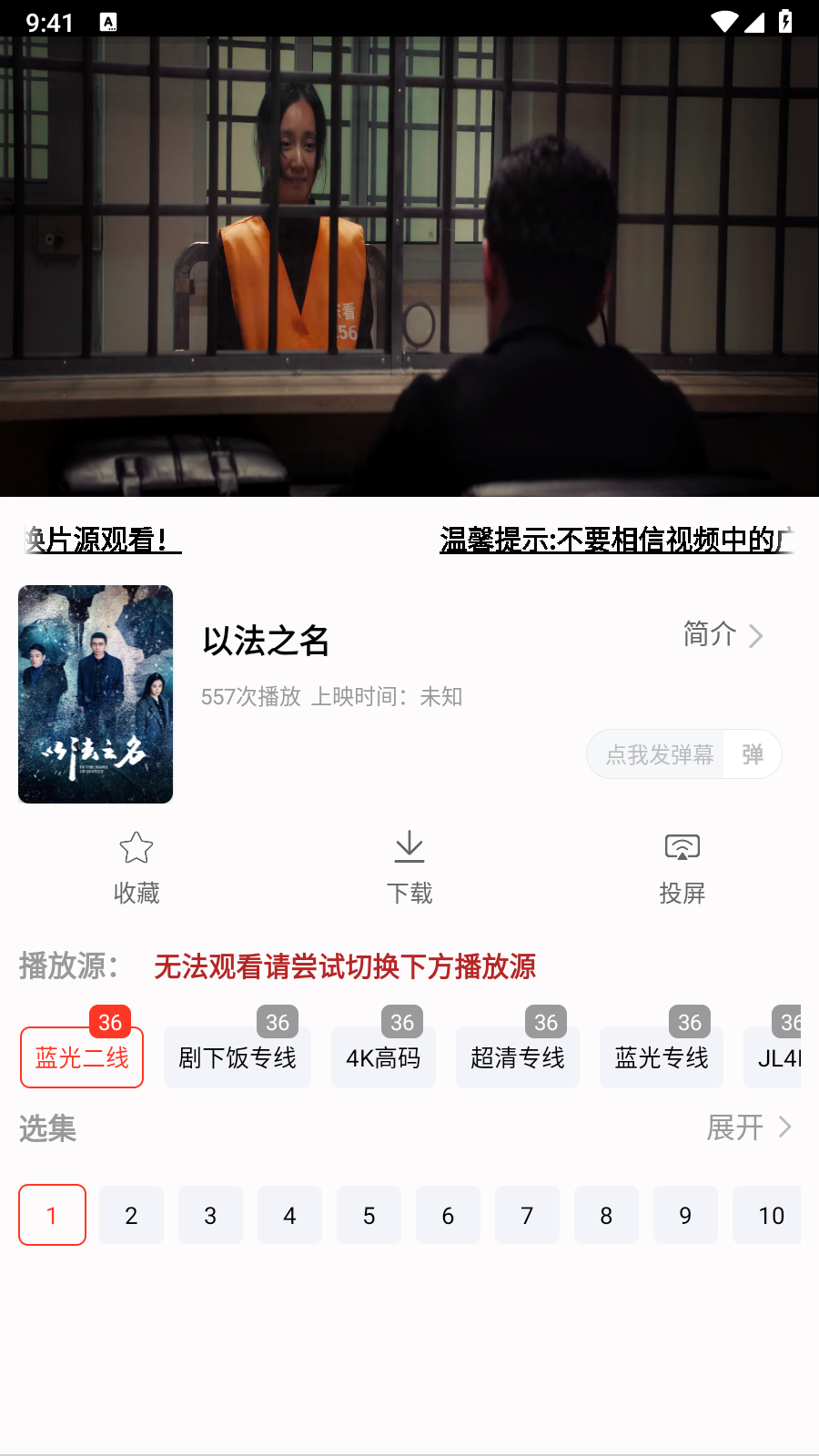Choose the 蓝光专线 source tab
819x1456 pixels.
[661, 1057]
